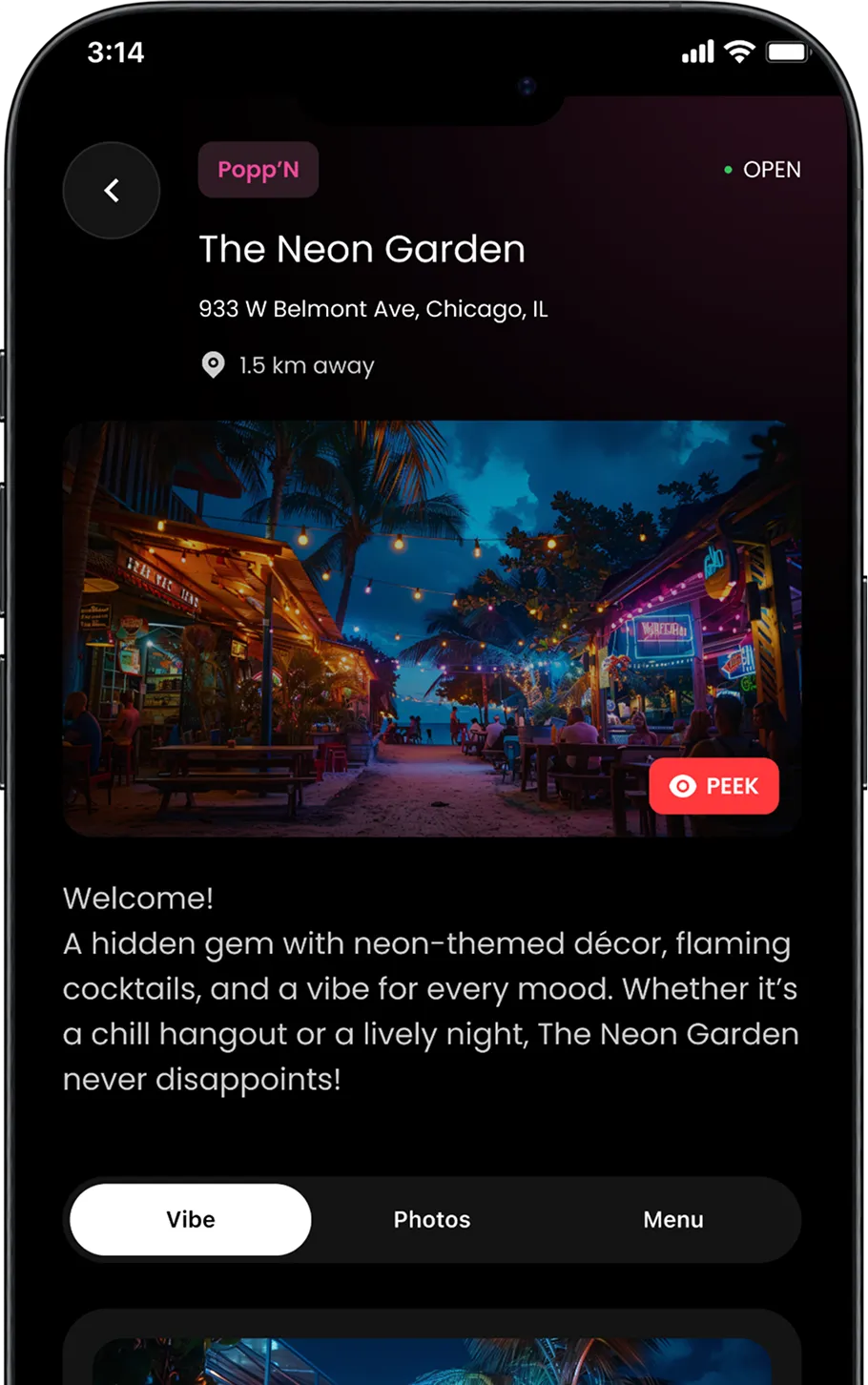Toggle the Vibe view on
Image resolution: width=868 pixels, height=1385 pixels.
[189, 1219]
